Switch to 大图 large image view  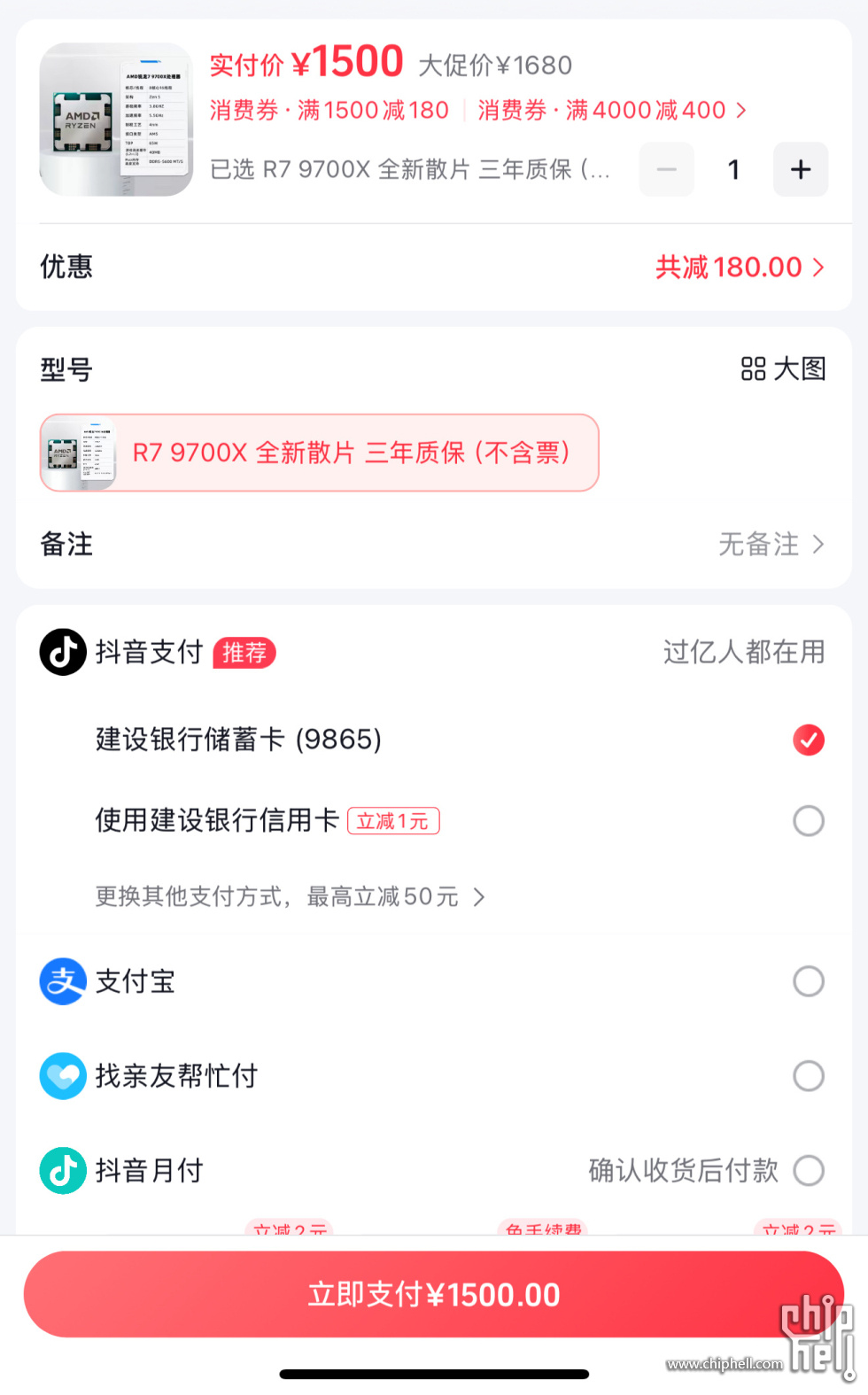(x=784, y=368)
